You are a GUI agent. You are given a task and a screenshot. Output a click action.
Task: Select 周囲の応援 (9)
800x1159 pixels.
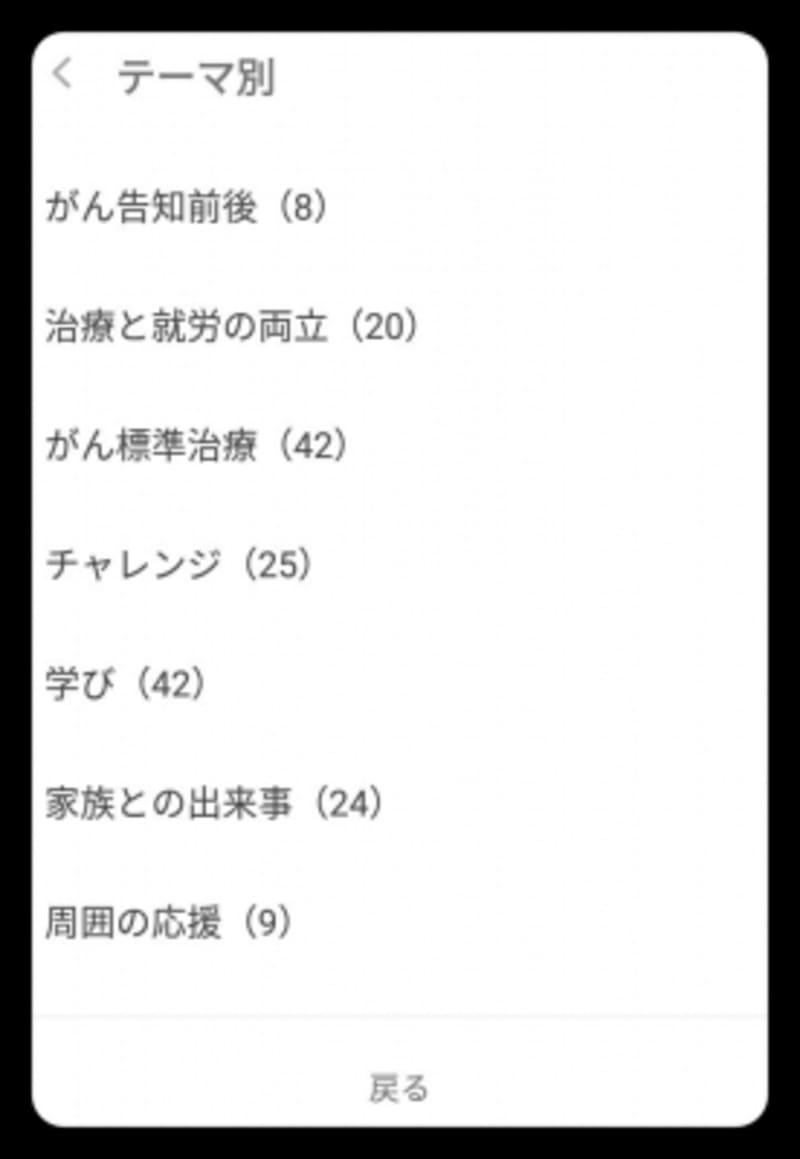pyautogui.click(x=169, y=922)
